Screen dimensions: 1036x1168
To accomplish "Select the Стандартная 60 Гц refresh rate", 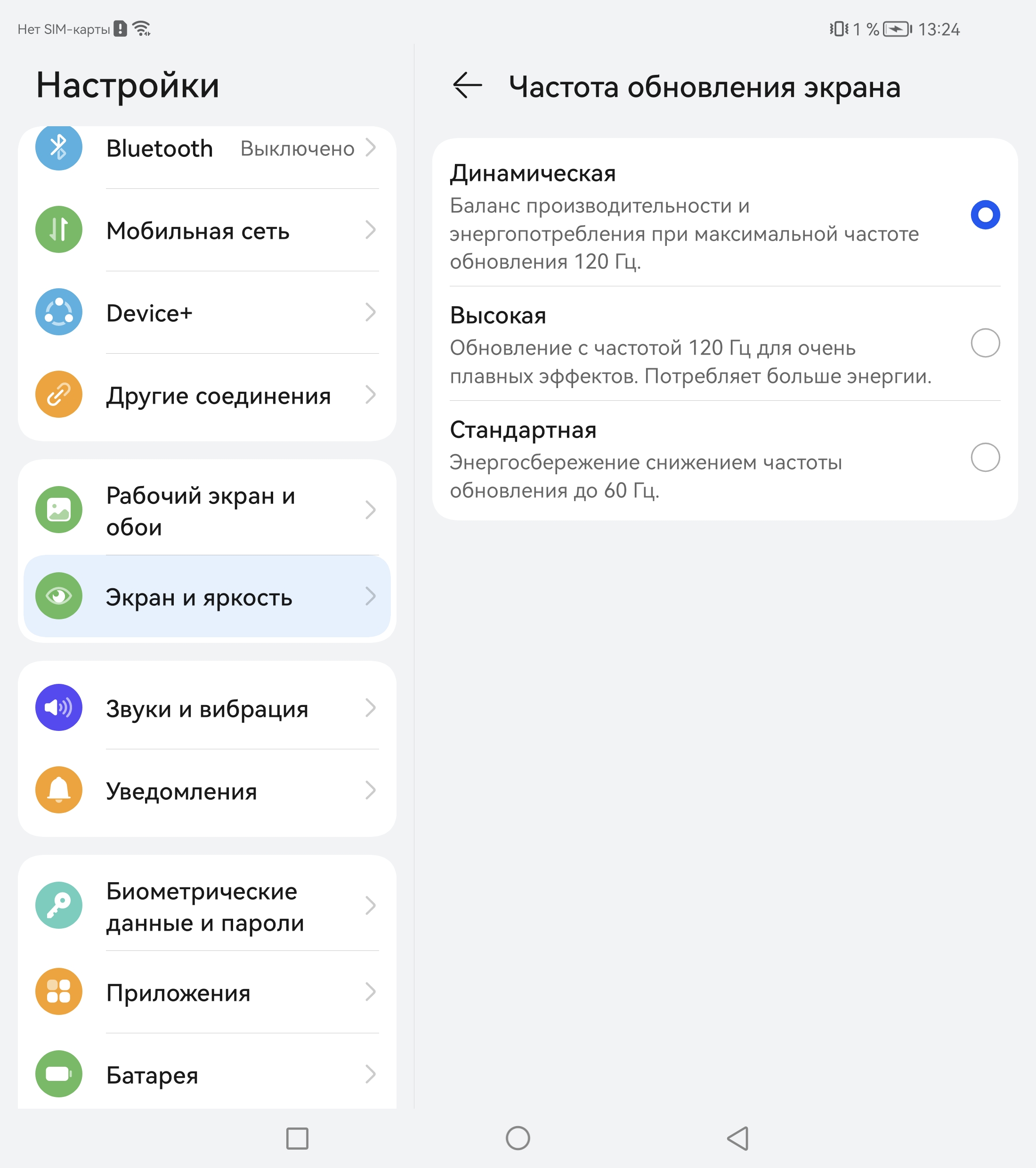I will pos(985,457).
